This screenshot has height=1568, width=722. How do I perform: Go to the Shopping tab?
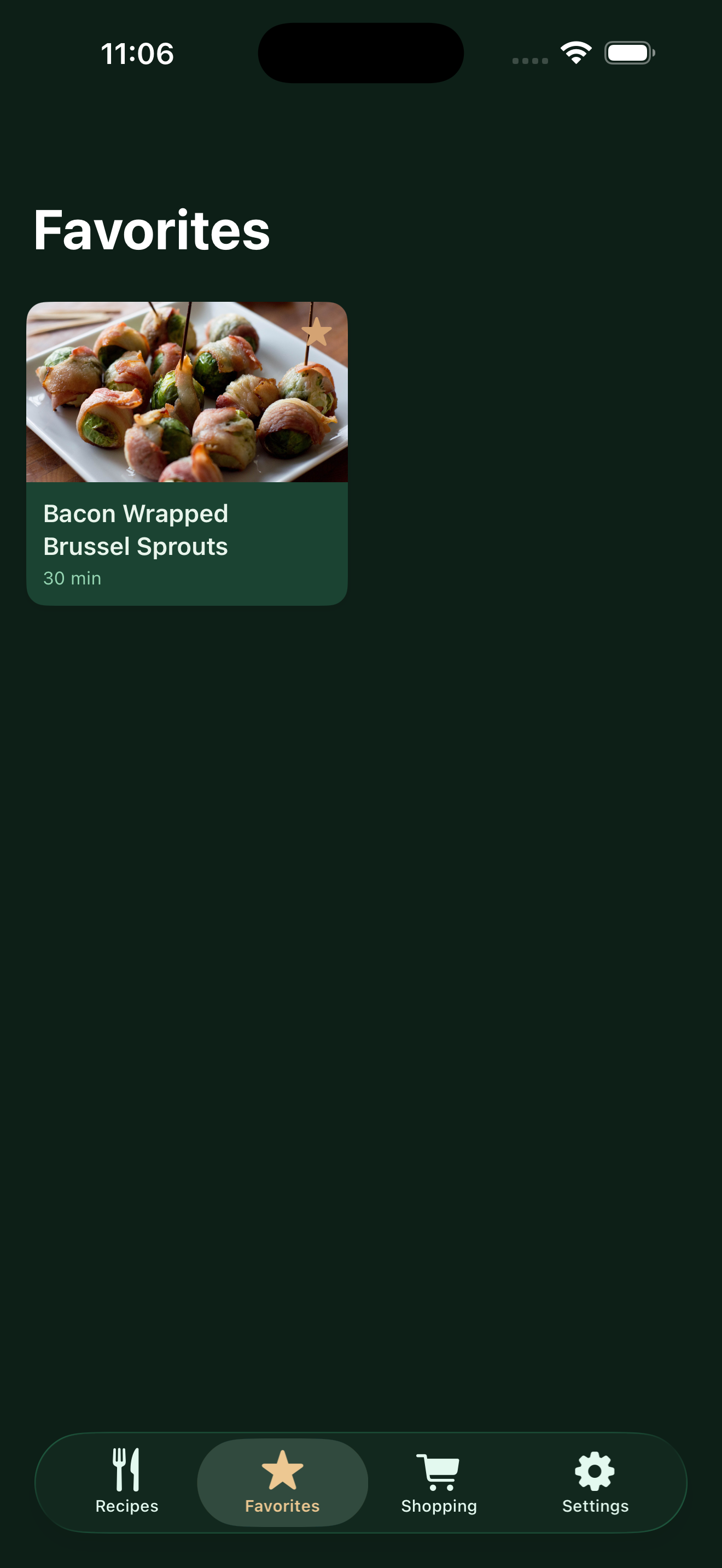pyautogui.click(x=438, y=1482)
